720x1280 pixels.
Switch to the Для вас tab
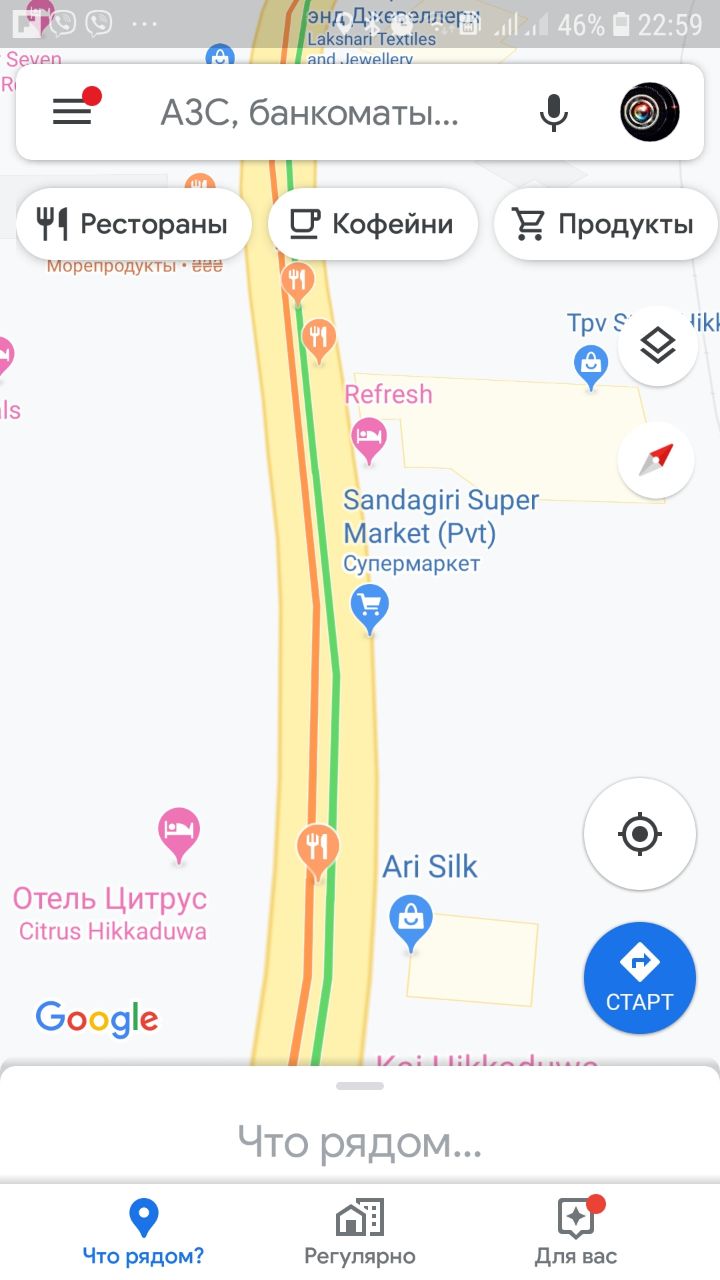pyautogui.click(x=576, y=1232)
